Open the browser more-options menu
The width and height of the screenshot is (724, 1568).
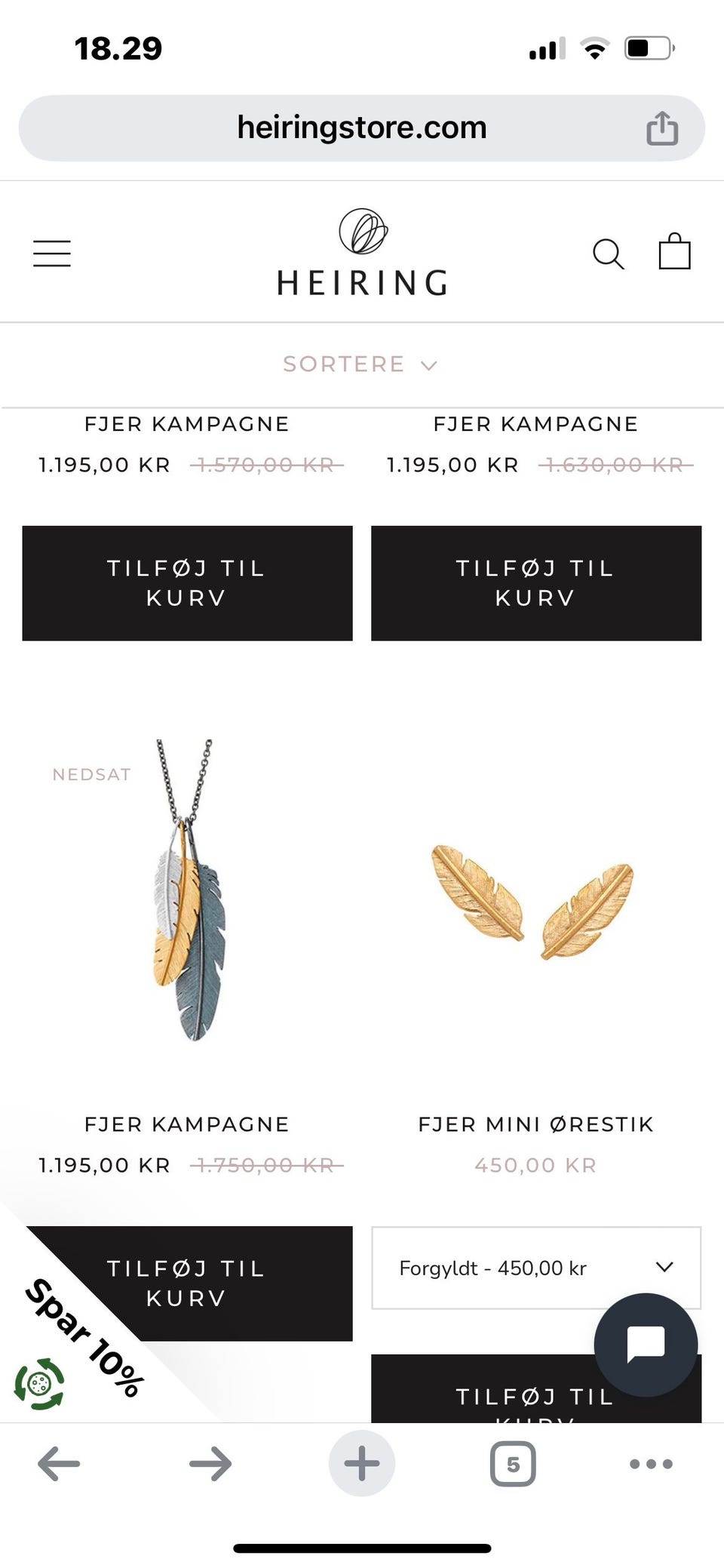(x=650, y=1462)
